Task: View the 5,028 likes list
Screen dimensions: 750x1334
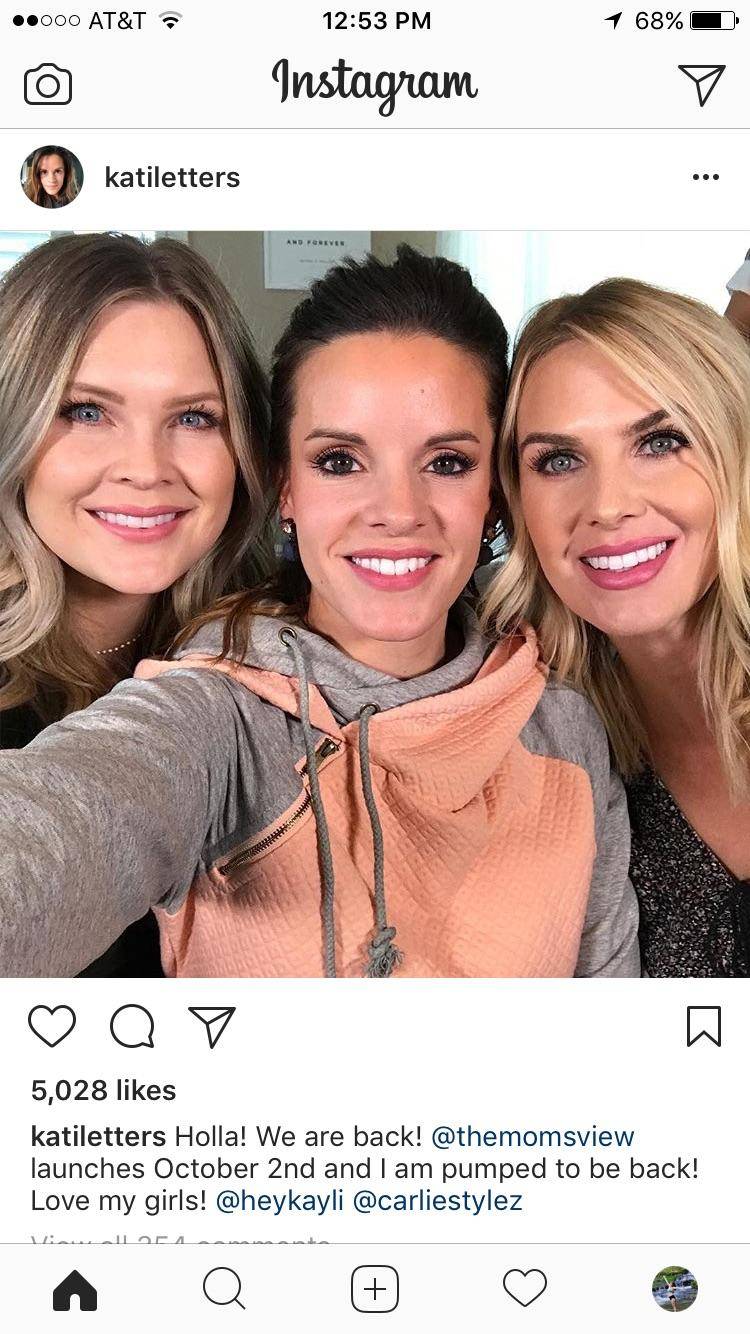Action: coord(103,1090)
